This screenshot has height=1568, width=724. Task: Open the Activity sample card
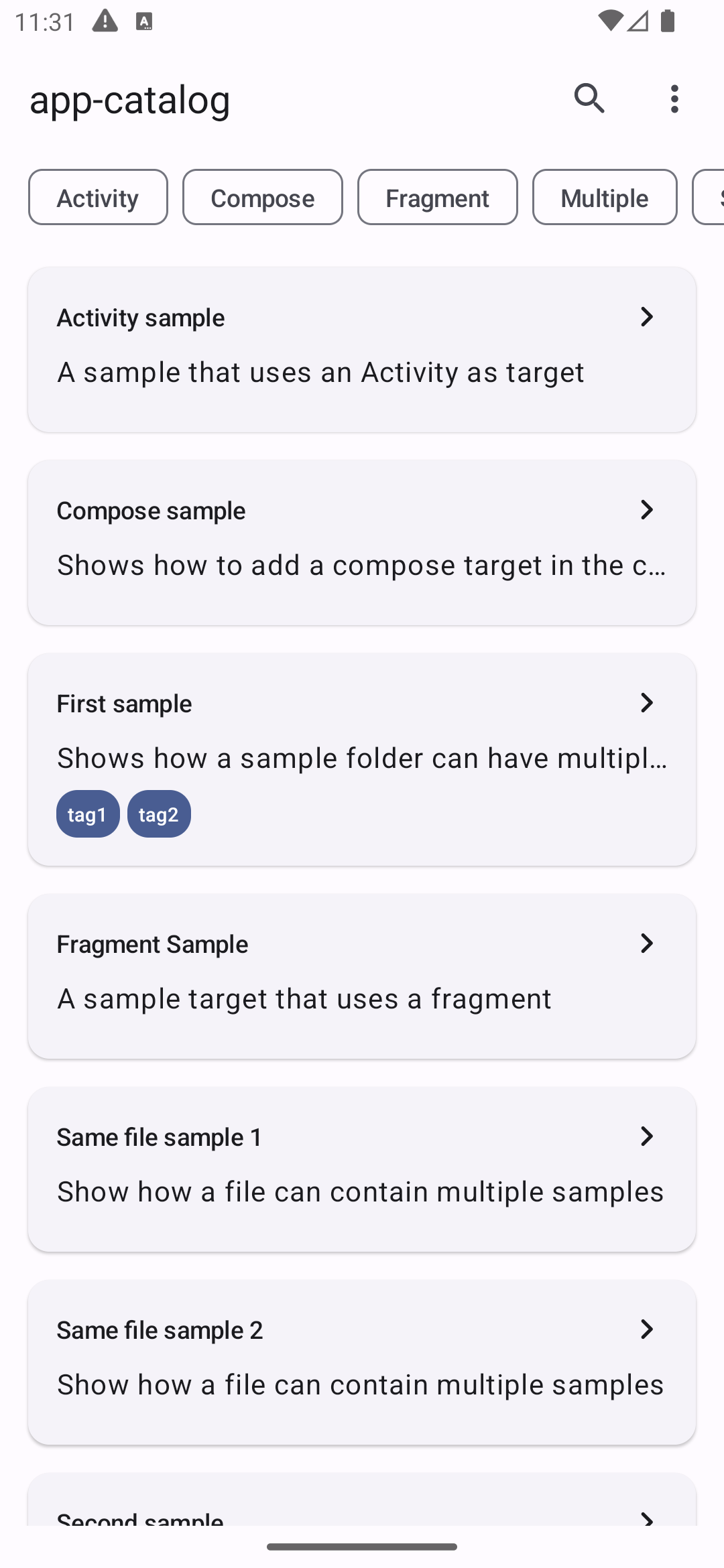362,350
